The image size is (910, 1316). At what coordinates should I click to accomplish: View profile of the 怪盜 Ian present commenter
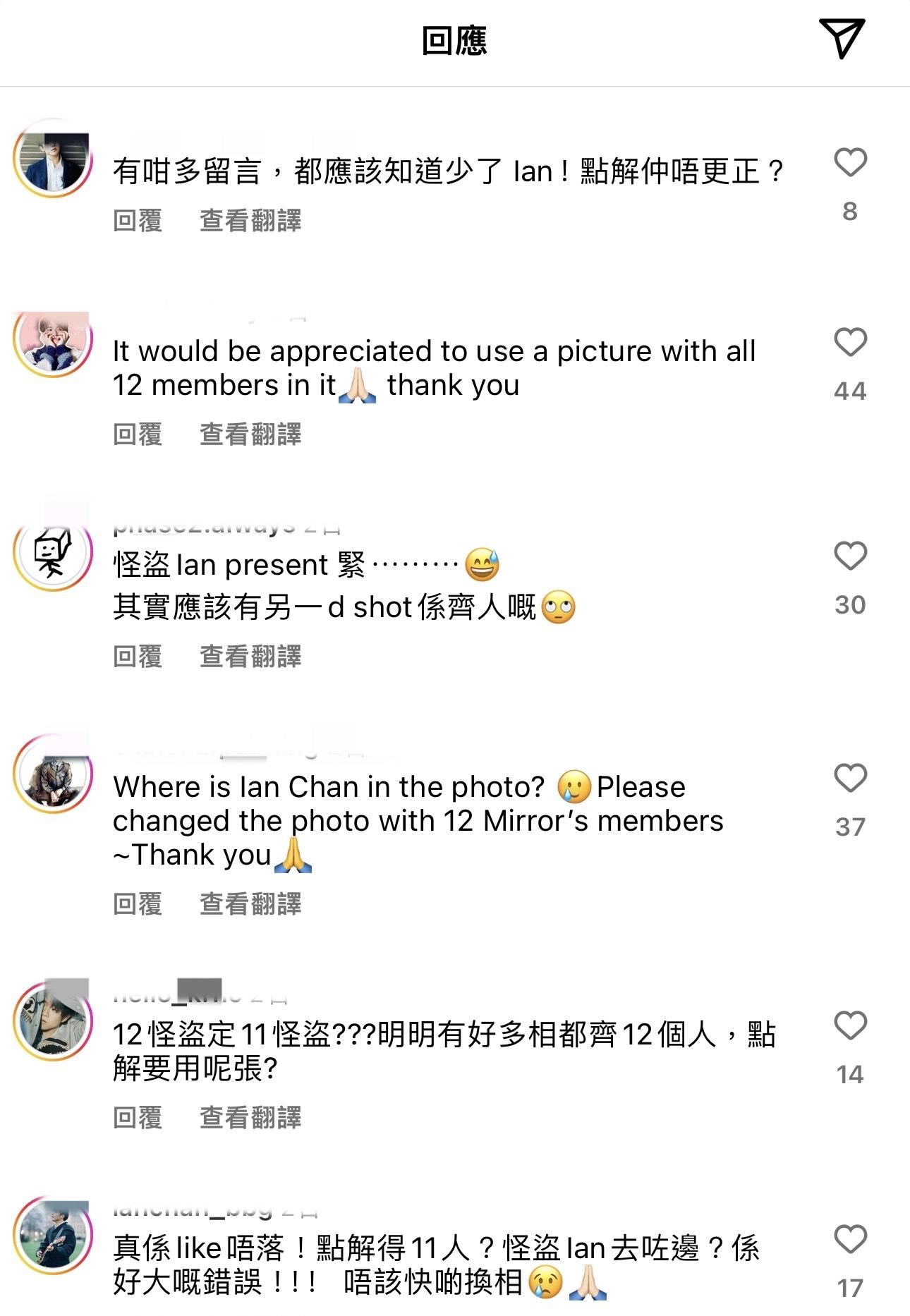click(x=54, y=552)
